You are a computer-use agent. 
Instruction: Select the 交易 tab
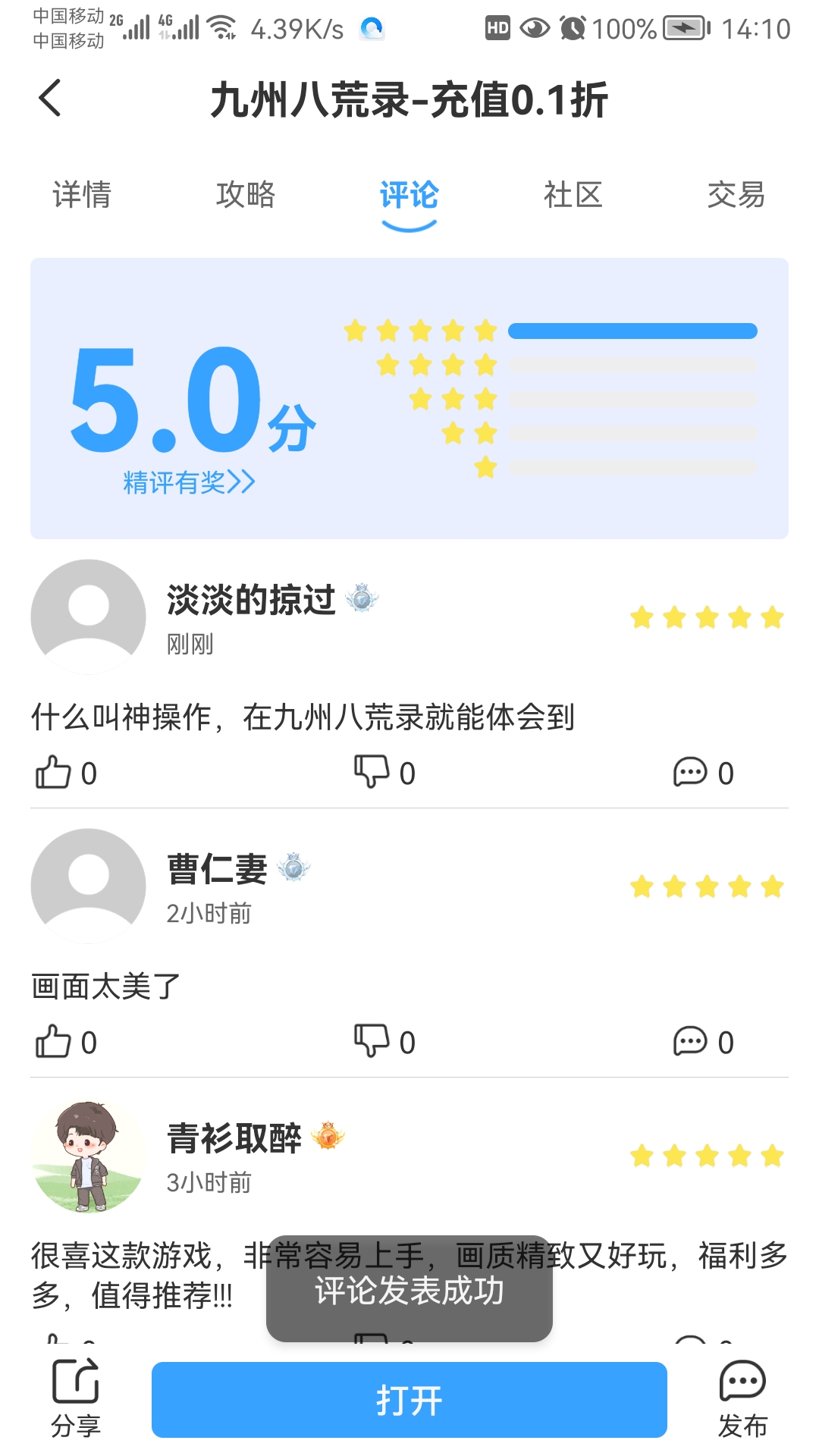click(x=736, y=195)
